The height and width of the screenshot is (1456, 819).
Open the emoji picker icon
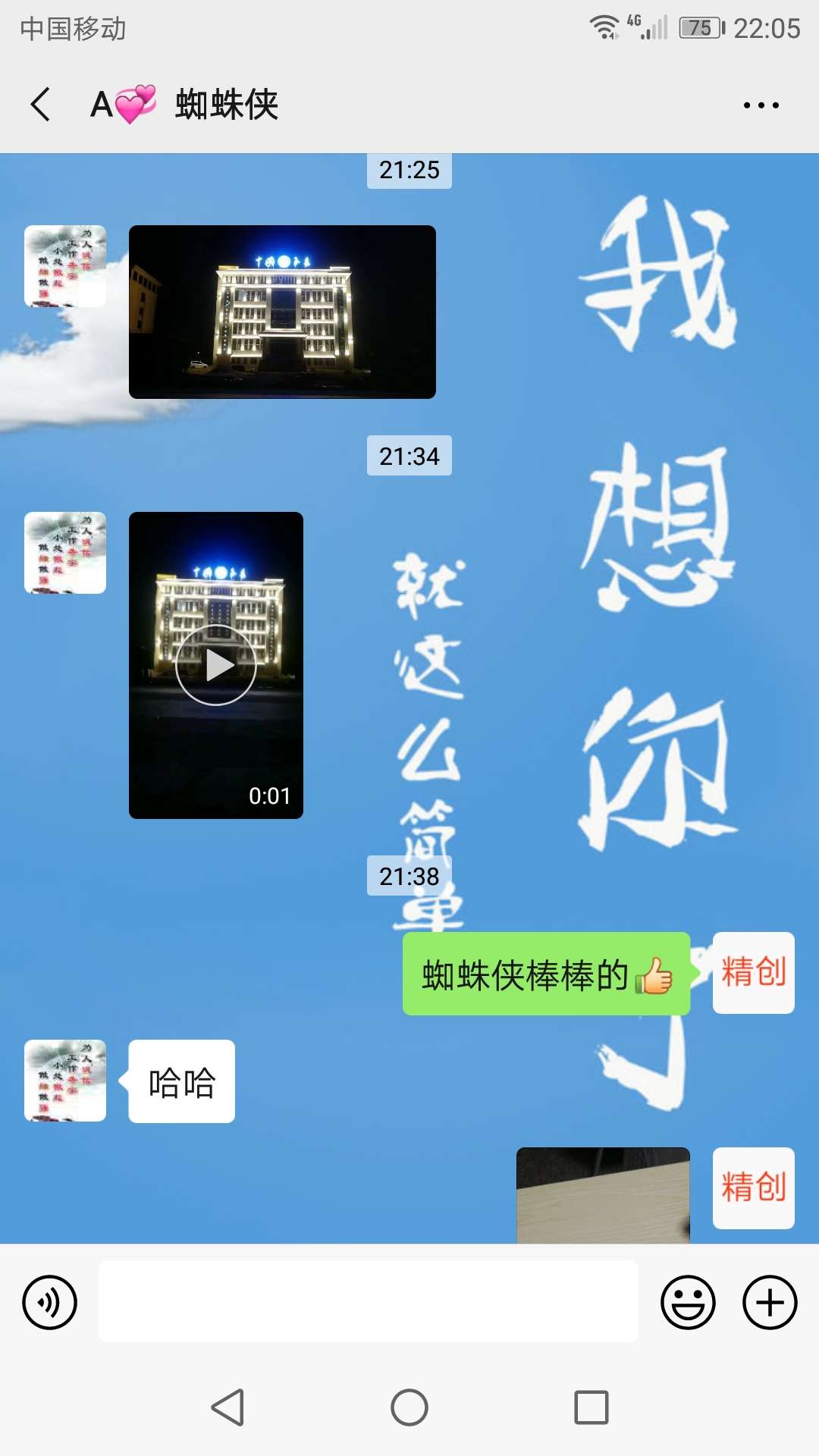coord(687,1301)
